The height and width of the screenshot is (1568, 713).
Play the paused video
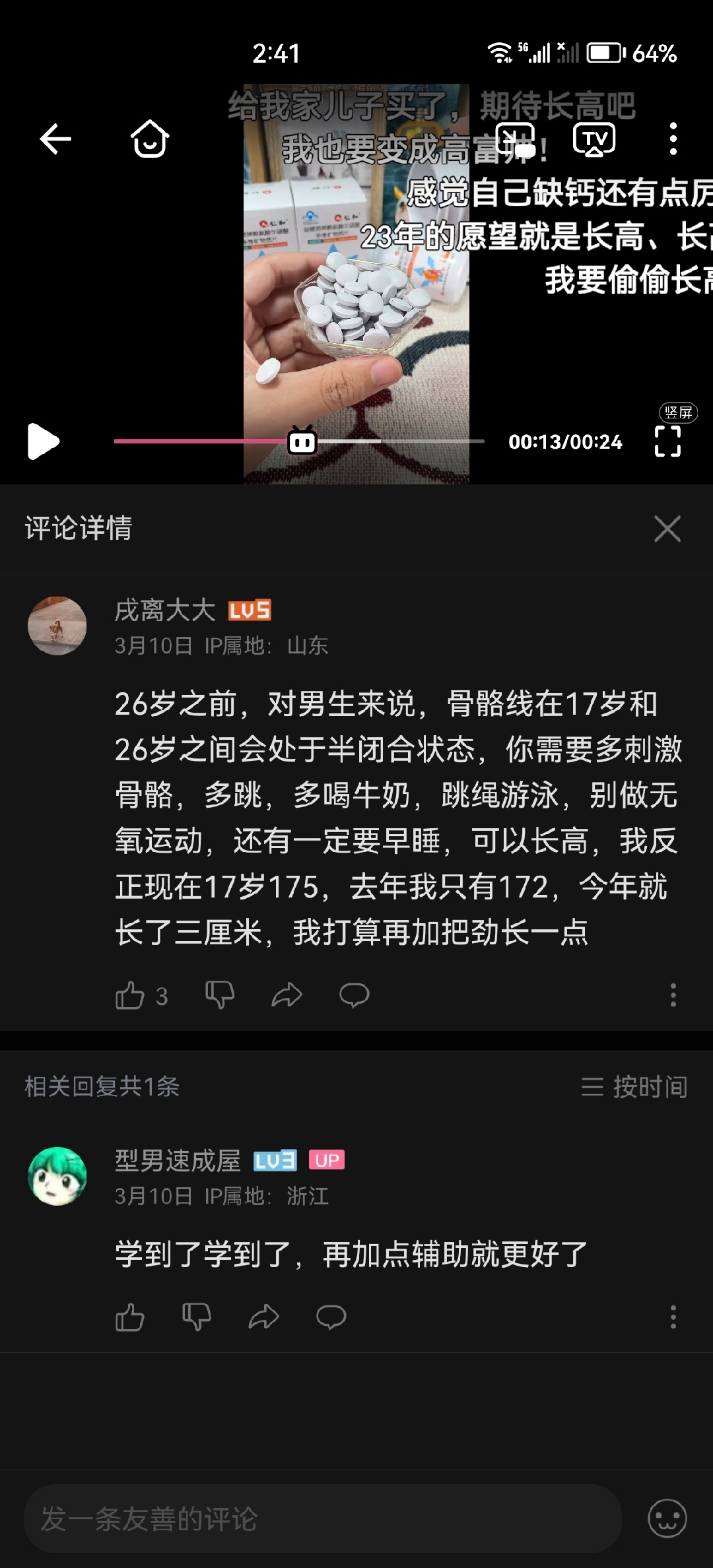pos(43,441)
